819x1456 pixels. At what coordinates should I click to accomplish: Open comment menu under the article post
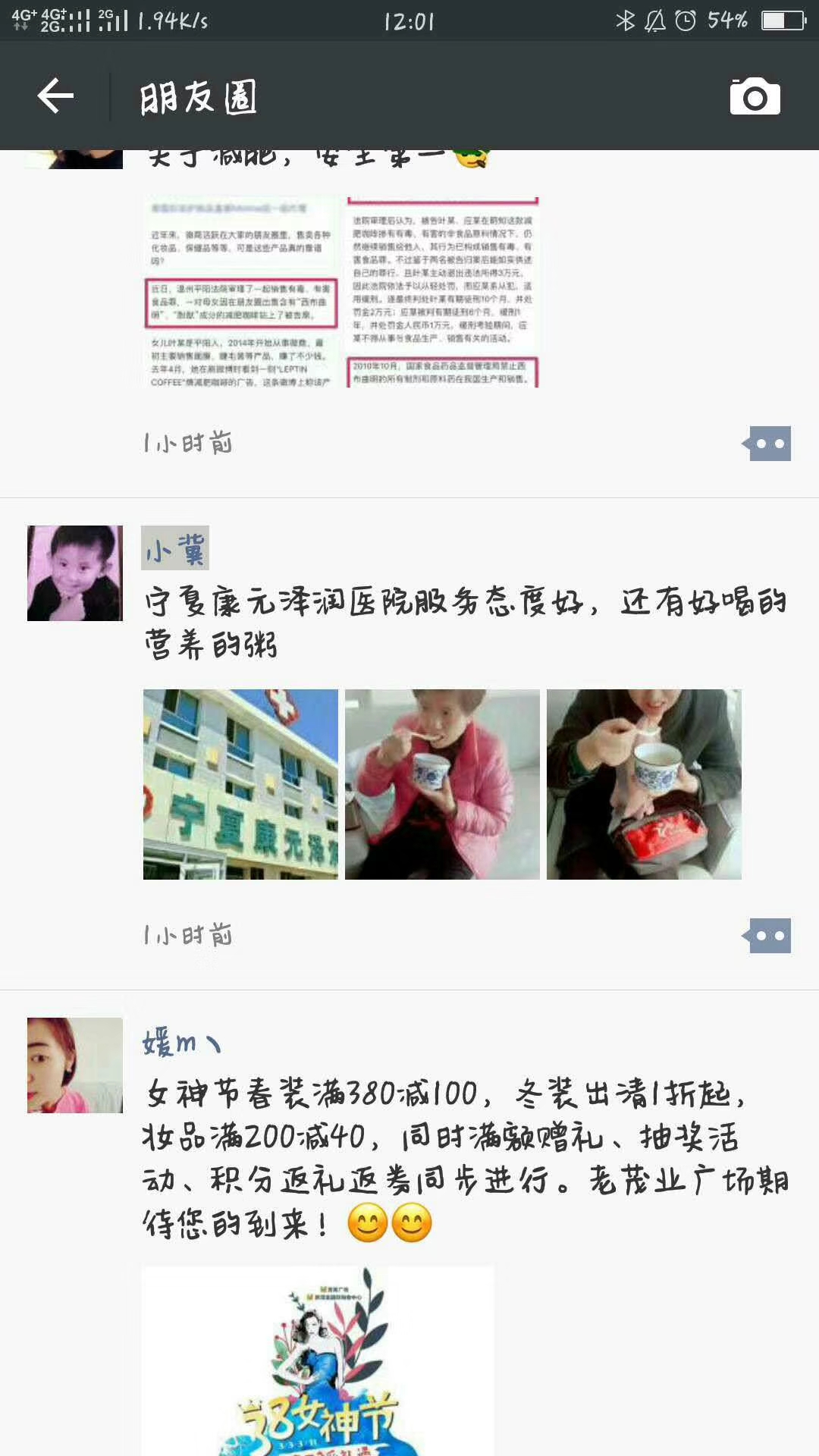pyautogui.click(x=768, y=444)
